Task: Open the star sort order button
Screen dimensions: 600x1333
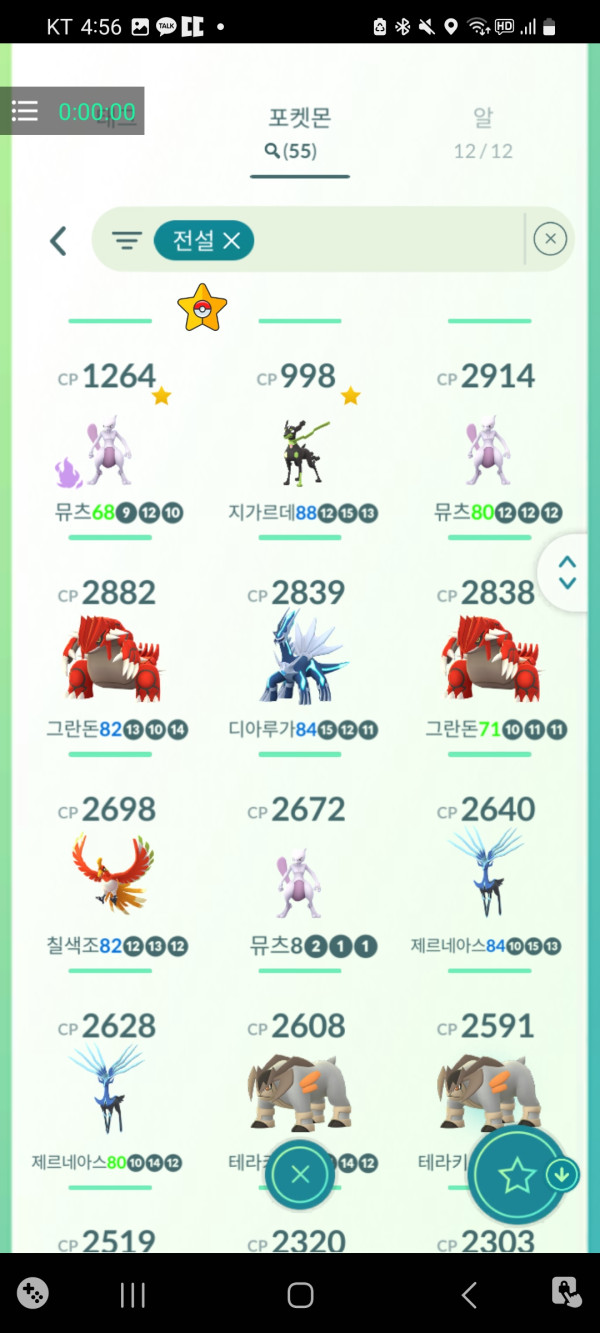Action: pyautogui.click(x=518, y=1176)
